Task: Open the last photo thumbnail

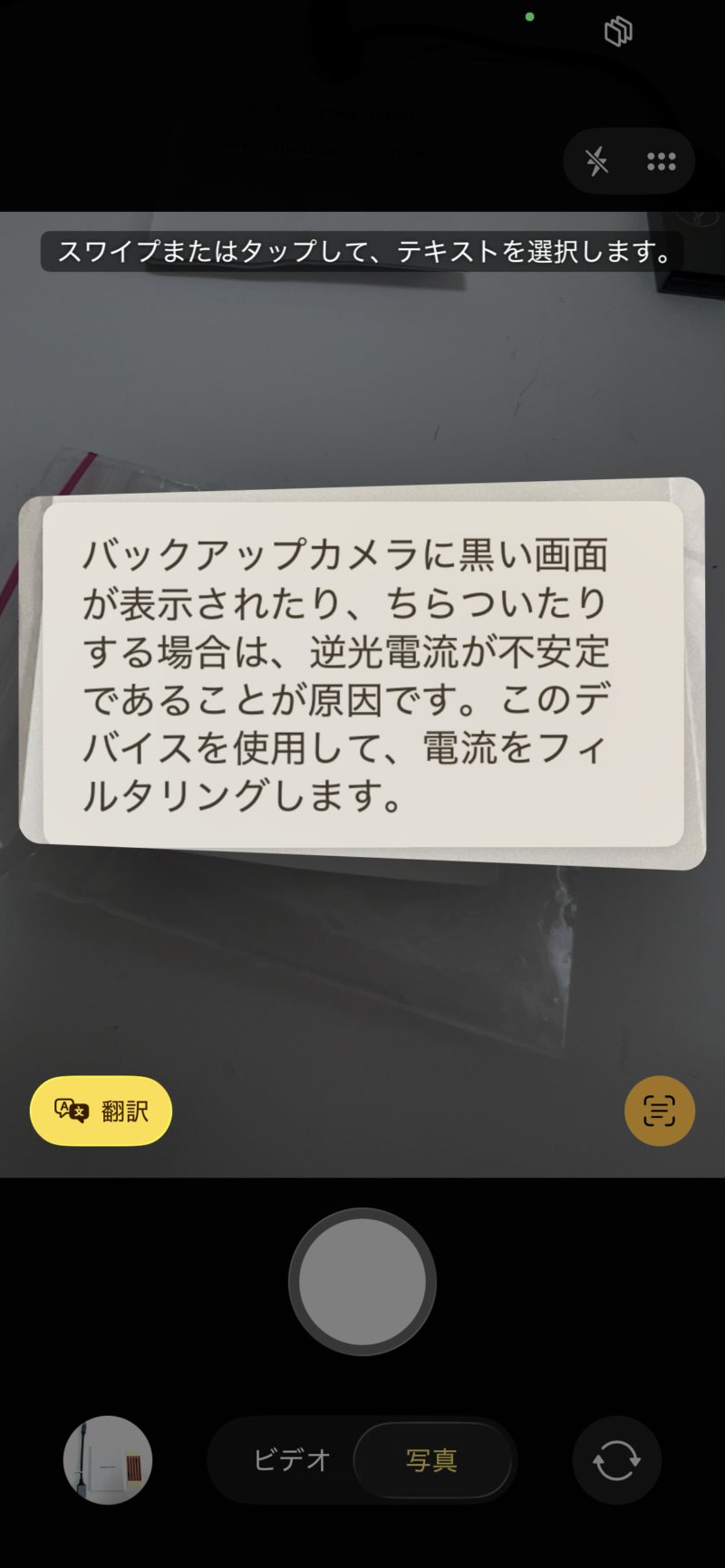Action: tap(108, 1459)
